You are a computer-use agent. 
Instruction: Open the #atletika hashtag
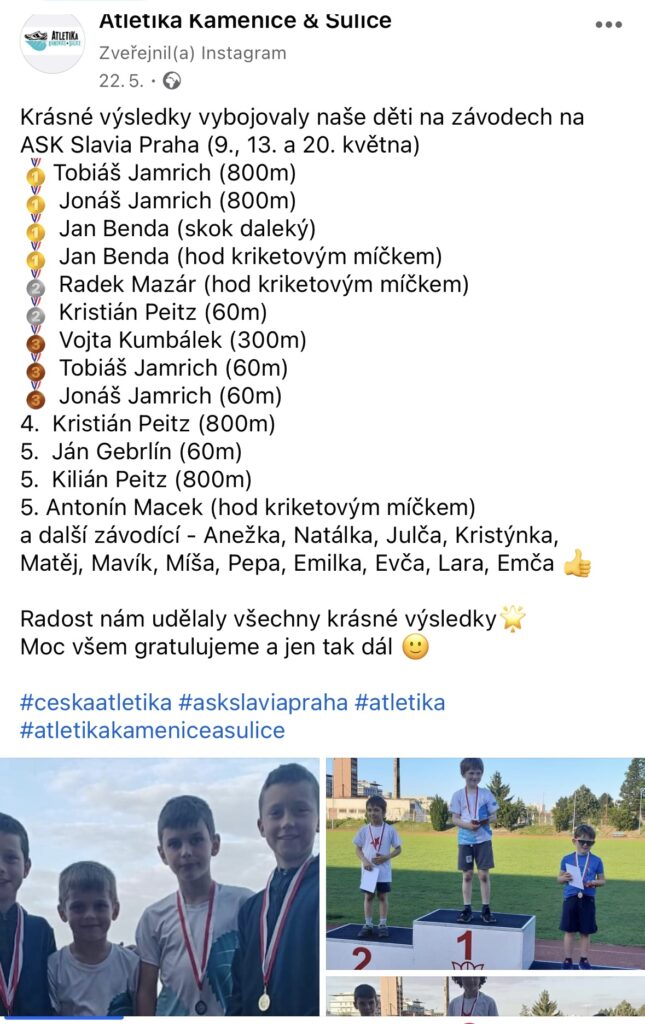coord(399,702)
